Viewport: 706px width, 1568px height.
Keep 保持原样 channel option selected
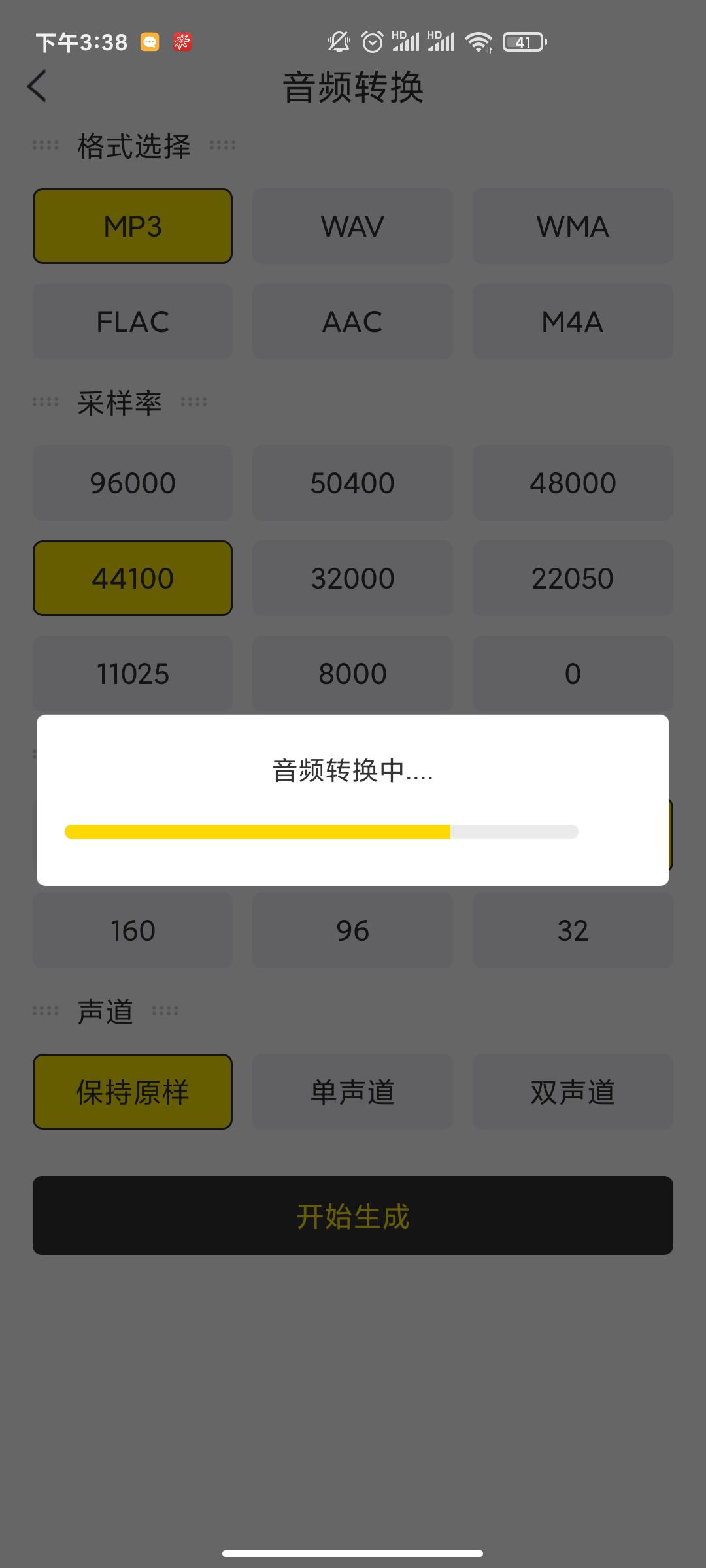pos(132,1091)
